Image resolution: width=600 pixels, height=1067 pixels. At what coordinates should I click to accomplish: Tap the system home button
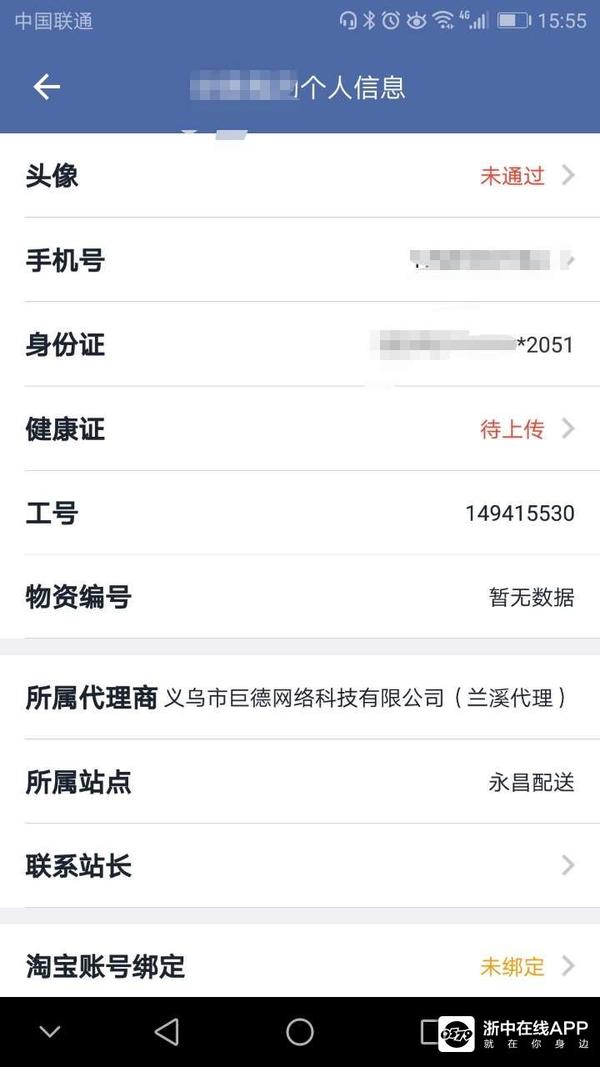click(x=300, y=1032)
